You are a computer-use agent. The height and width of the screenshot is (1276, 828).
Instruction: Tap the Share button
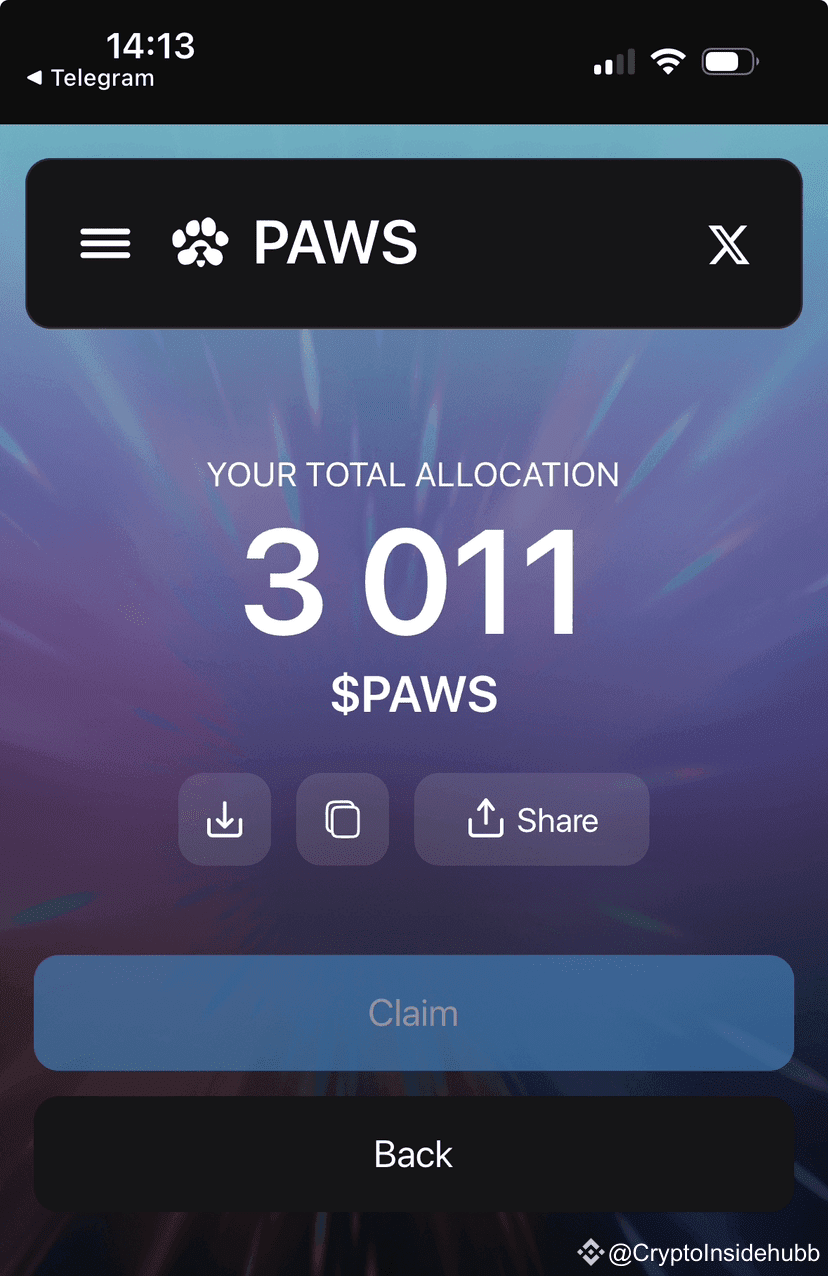(531, 819)
